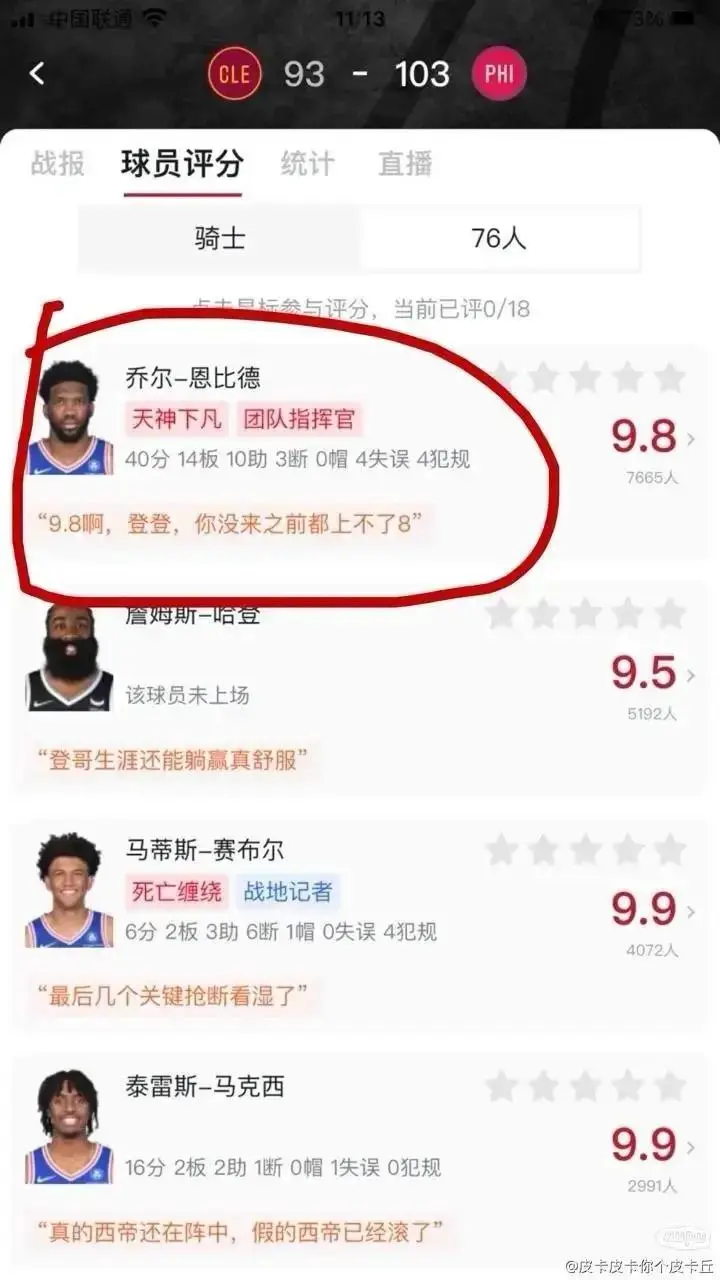Show 76人 team player ratings
720x1280 pixels.
[x=498, y=239]
